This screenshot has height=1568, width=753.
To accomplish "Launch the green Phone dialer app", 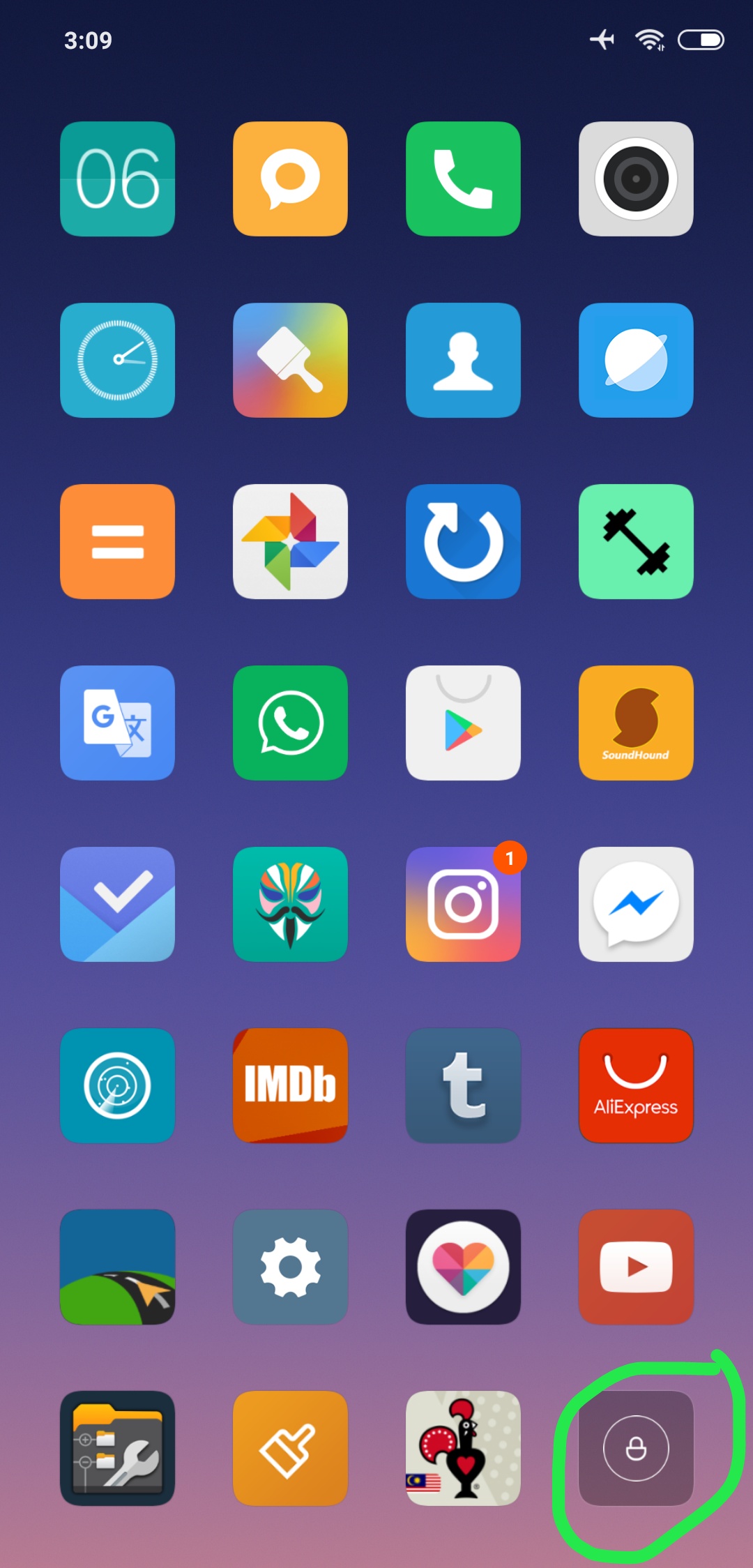I will point(463,179).
